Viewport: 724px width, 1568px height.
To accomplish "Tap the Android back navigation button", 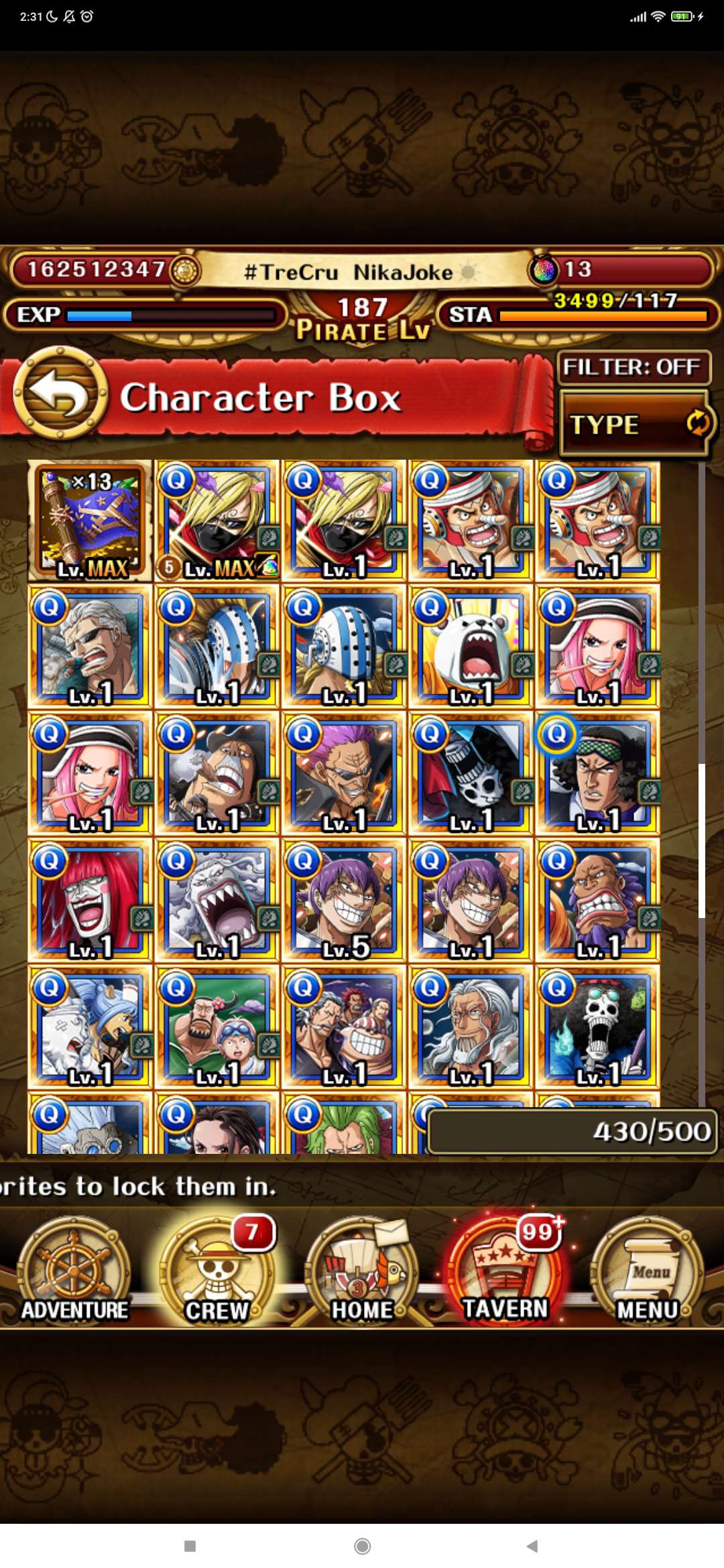I will 532,1546.
